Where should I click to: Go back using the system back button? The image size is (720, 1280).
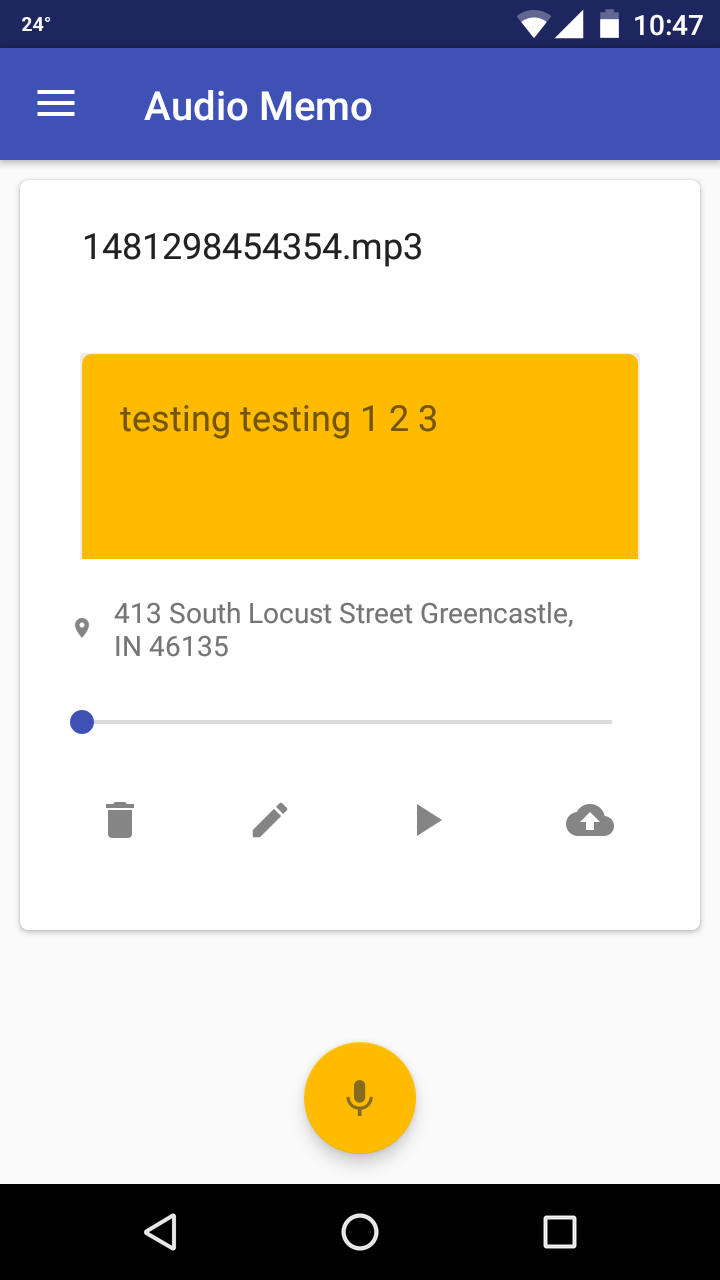tap(160, 1232)
